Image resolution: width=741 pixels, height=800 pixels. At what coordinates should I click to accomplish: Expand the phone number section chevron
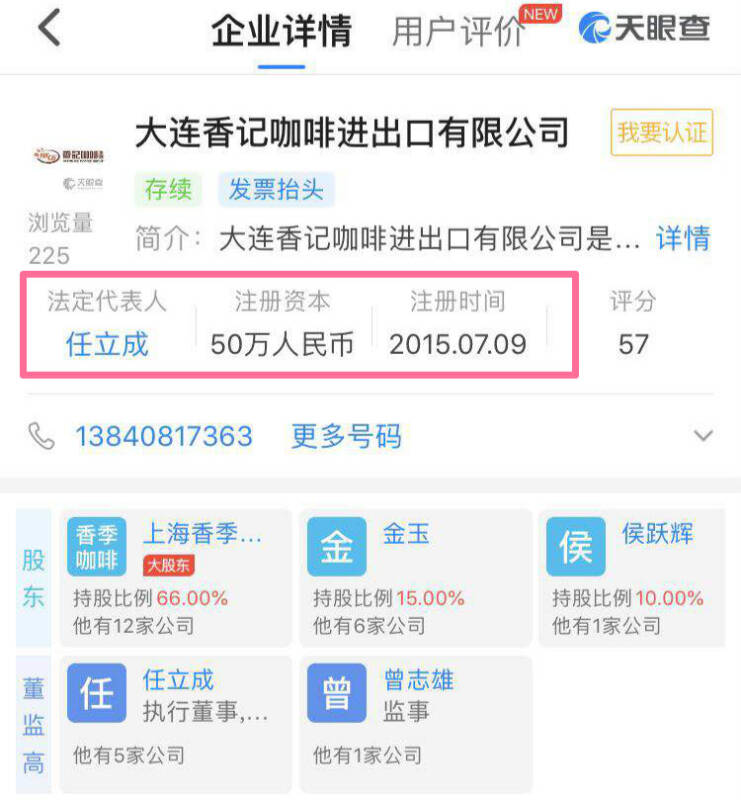pos(703,437)
